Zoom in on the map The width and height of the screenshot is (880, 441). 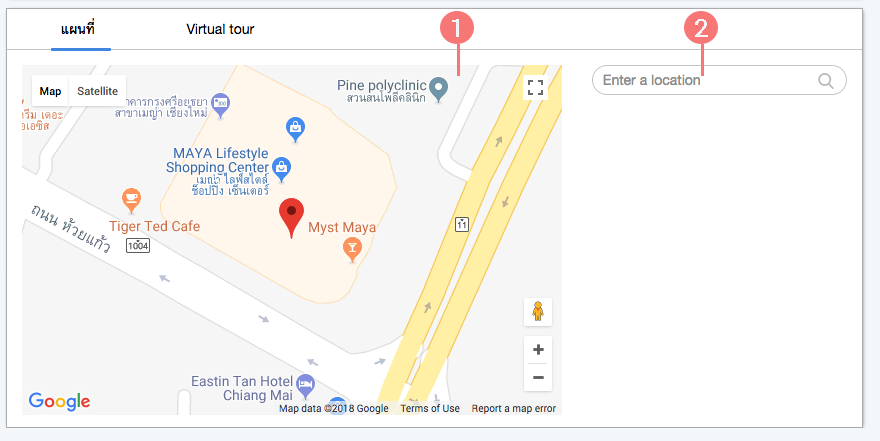pos(538,350)
